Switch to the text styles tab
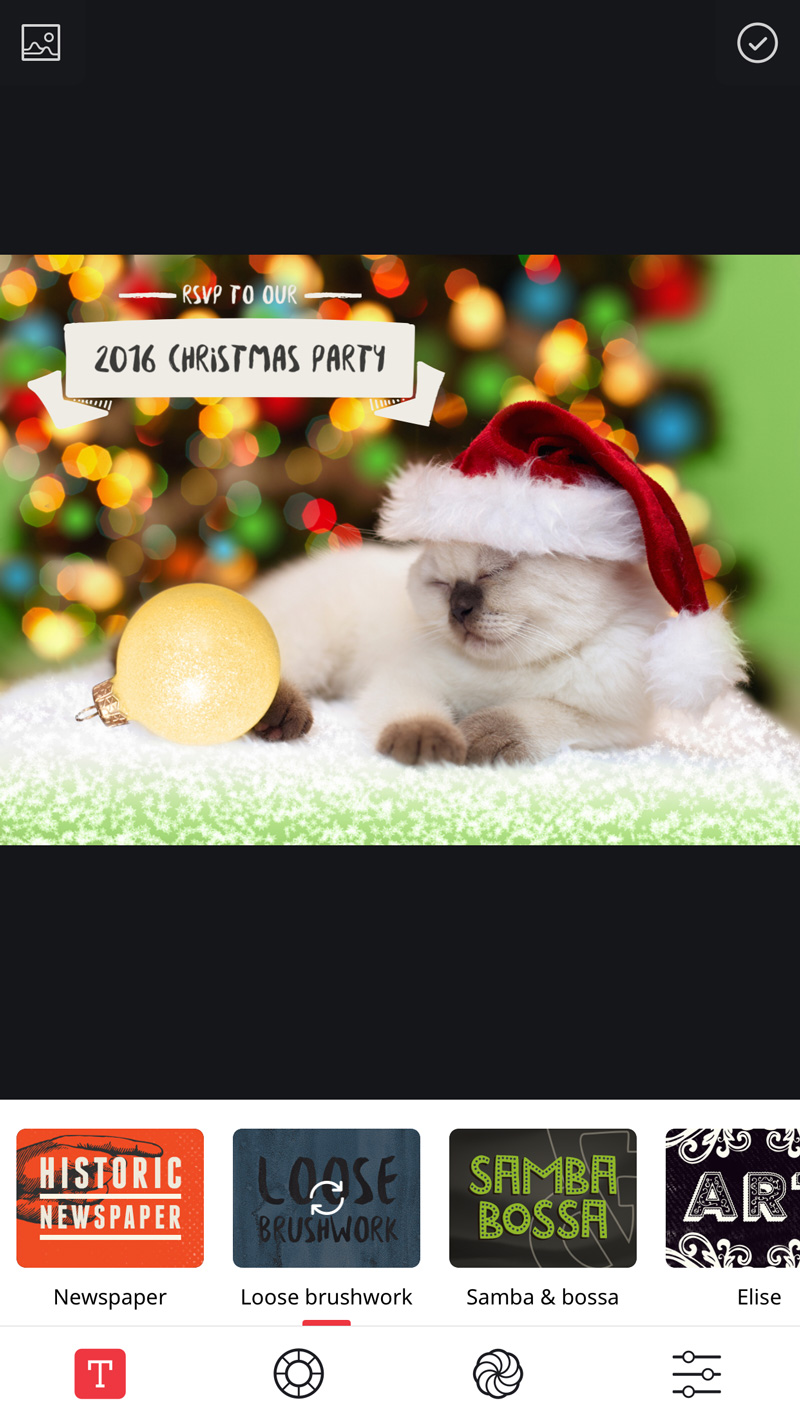 (100, 1373)
